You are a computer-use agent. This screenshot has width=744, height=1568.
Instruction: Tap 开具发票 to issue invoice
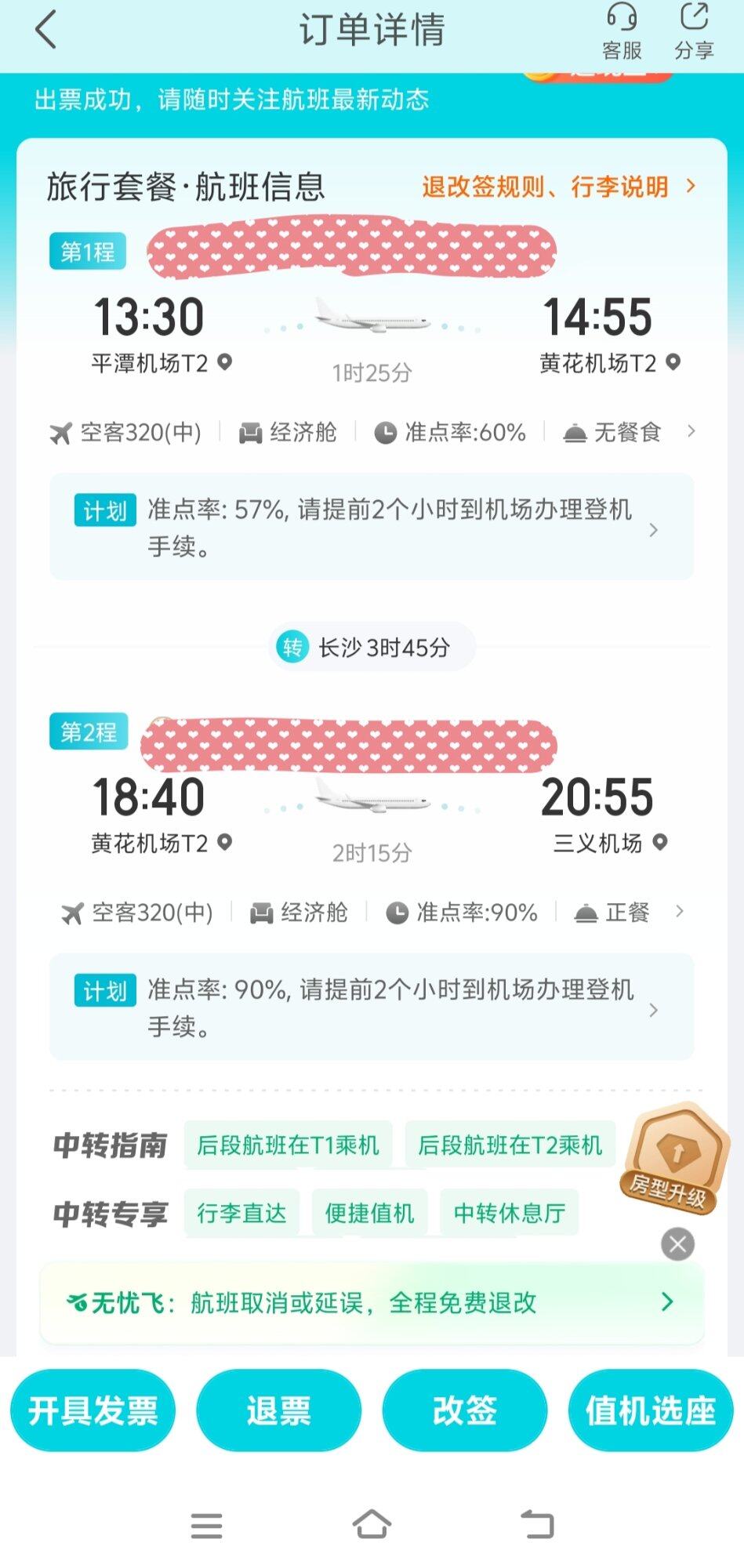coord(93,1410)
